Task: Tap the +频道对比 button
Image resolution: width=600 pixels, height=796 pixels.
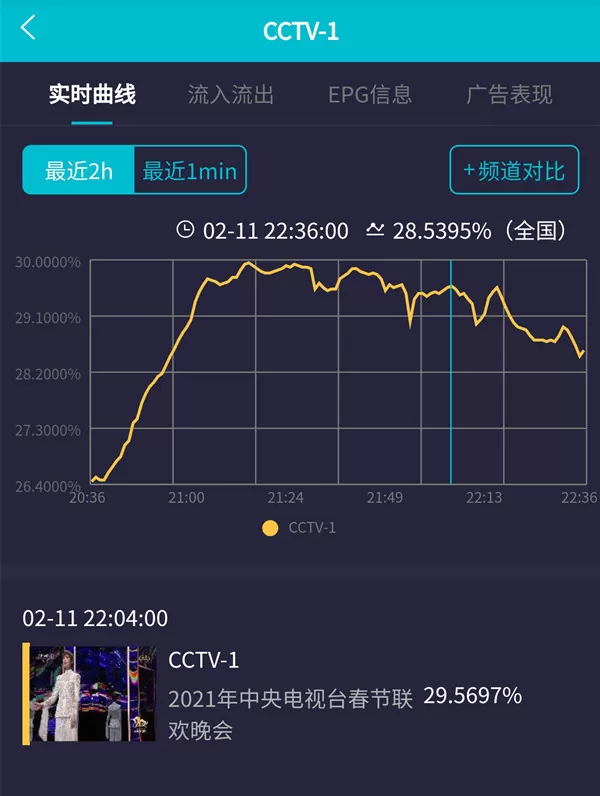Action: pos(514,170)
